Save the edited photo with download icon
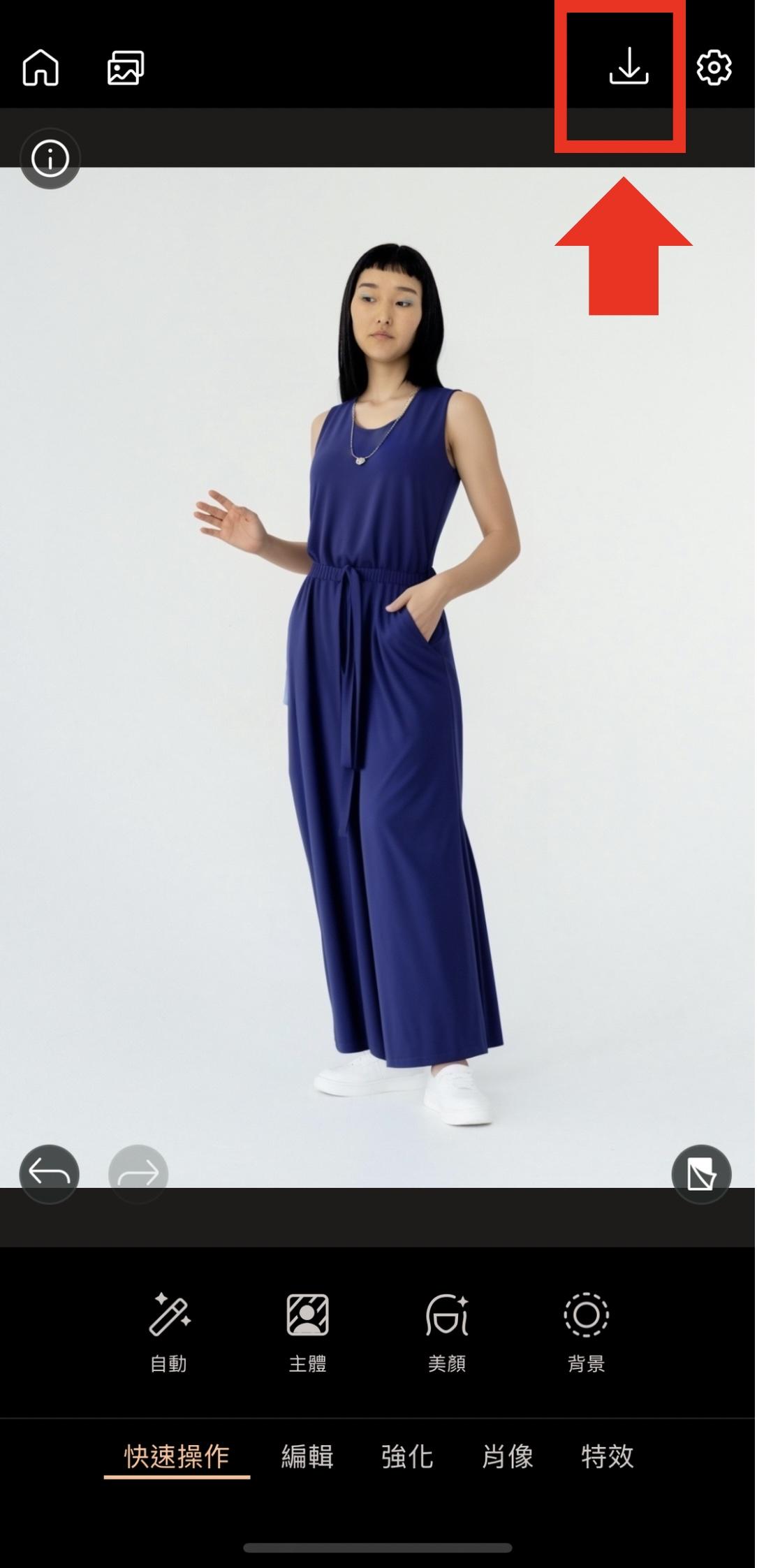Viewport: 757px width, 1568px height. pyautogui.click(x=629, y=67)
